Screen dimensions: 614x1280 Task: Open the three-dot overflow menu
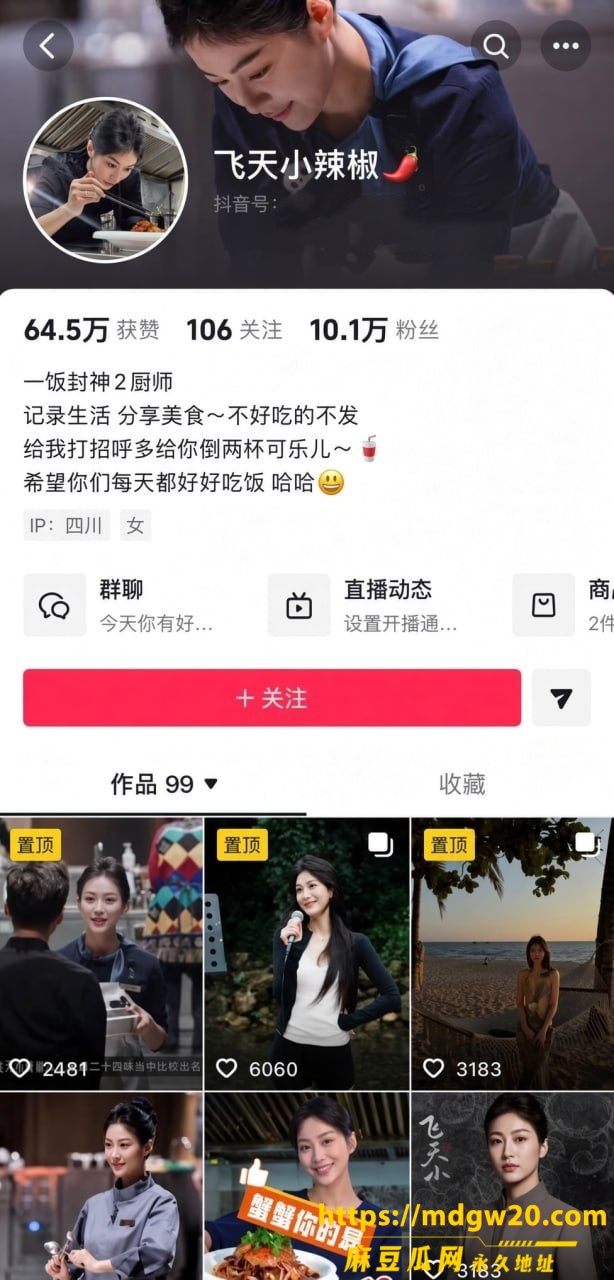tap(566, 45)
